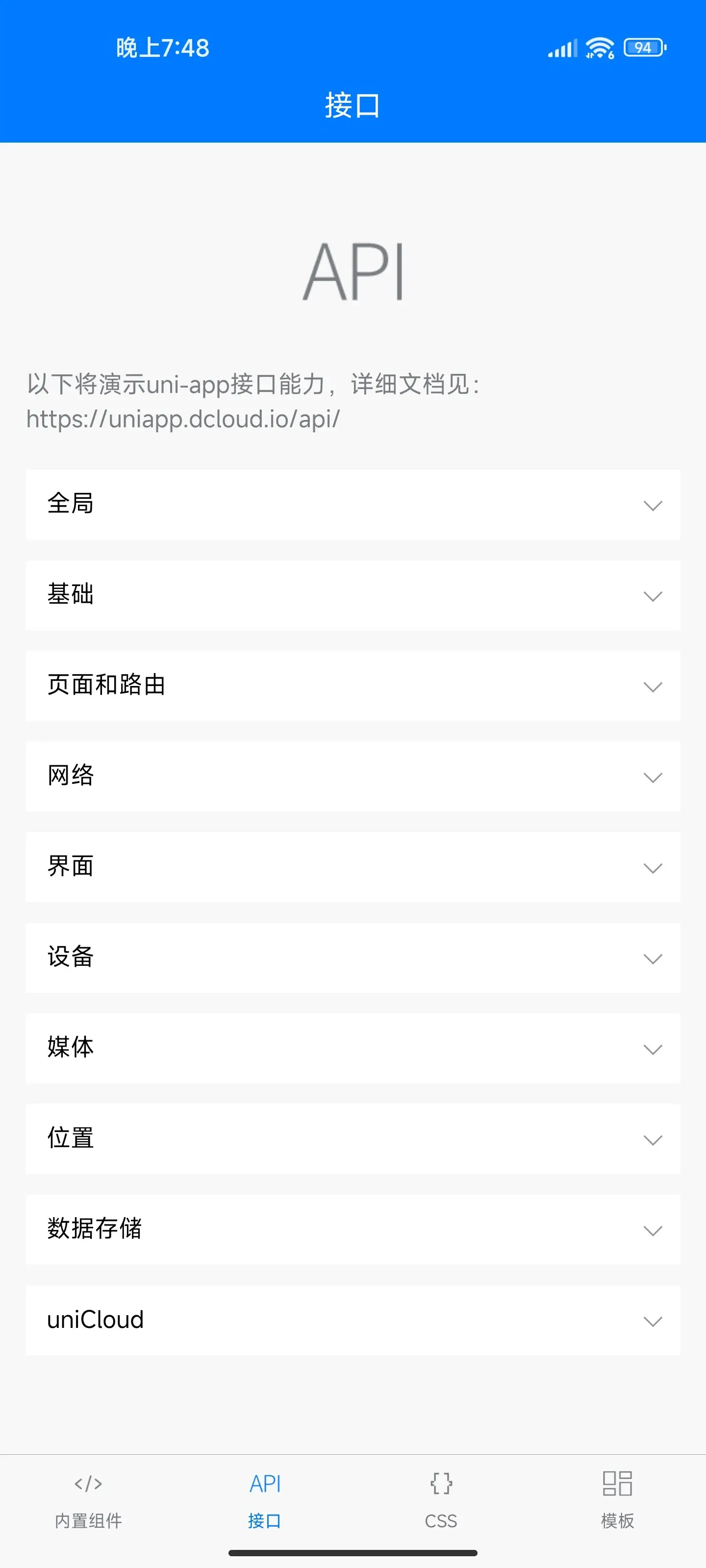Switch to the 内置组件 tab
Viewport: 706px width, 1568px height.
click(88, 1500)
